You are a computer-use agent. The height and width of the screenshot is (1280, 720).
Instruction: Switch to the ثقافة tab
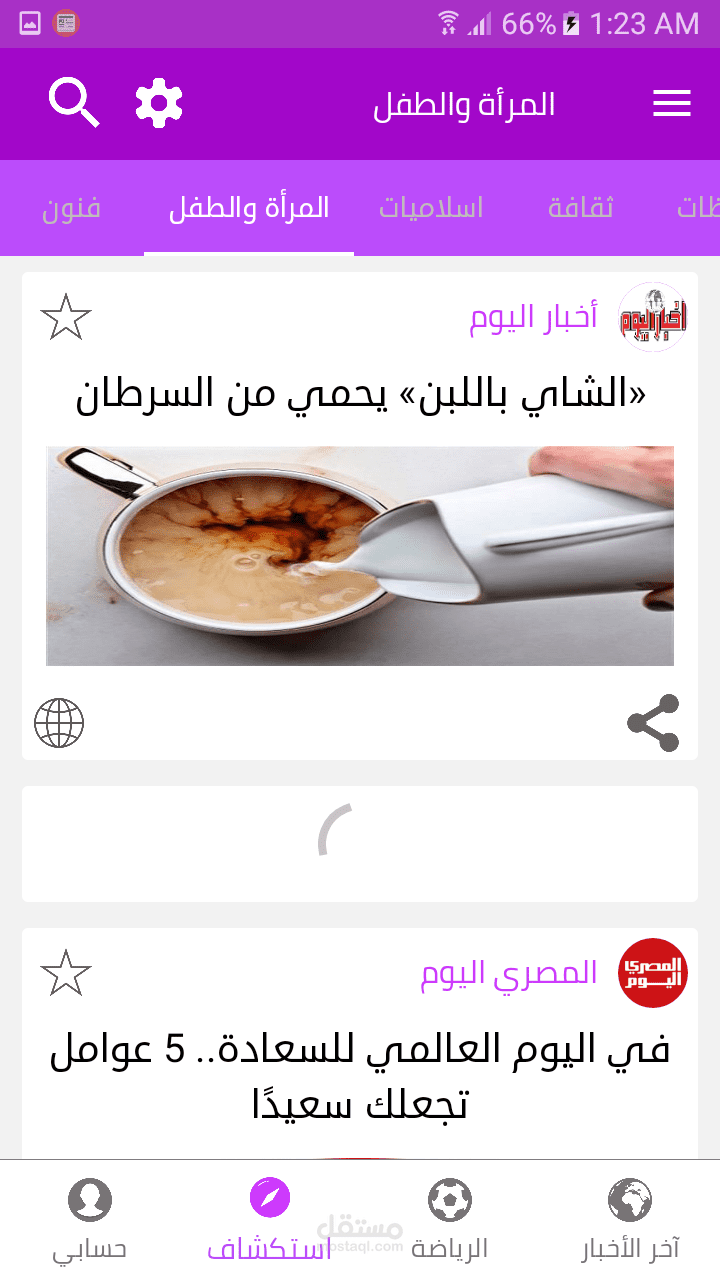click(x=581, y=208)
